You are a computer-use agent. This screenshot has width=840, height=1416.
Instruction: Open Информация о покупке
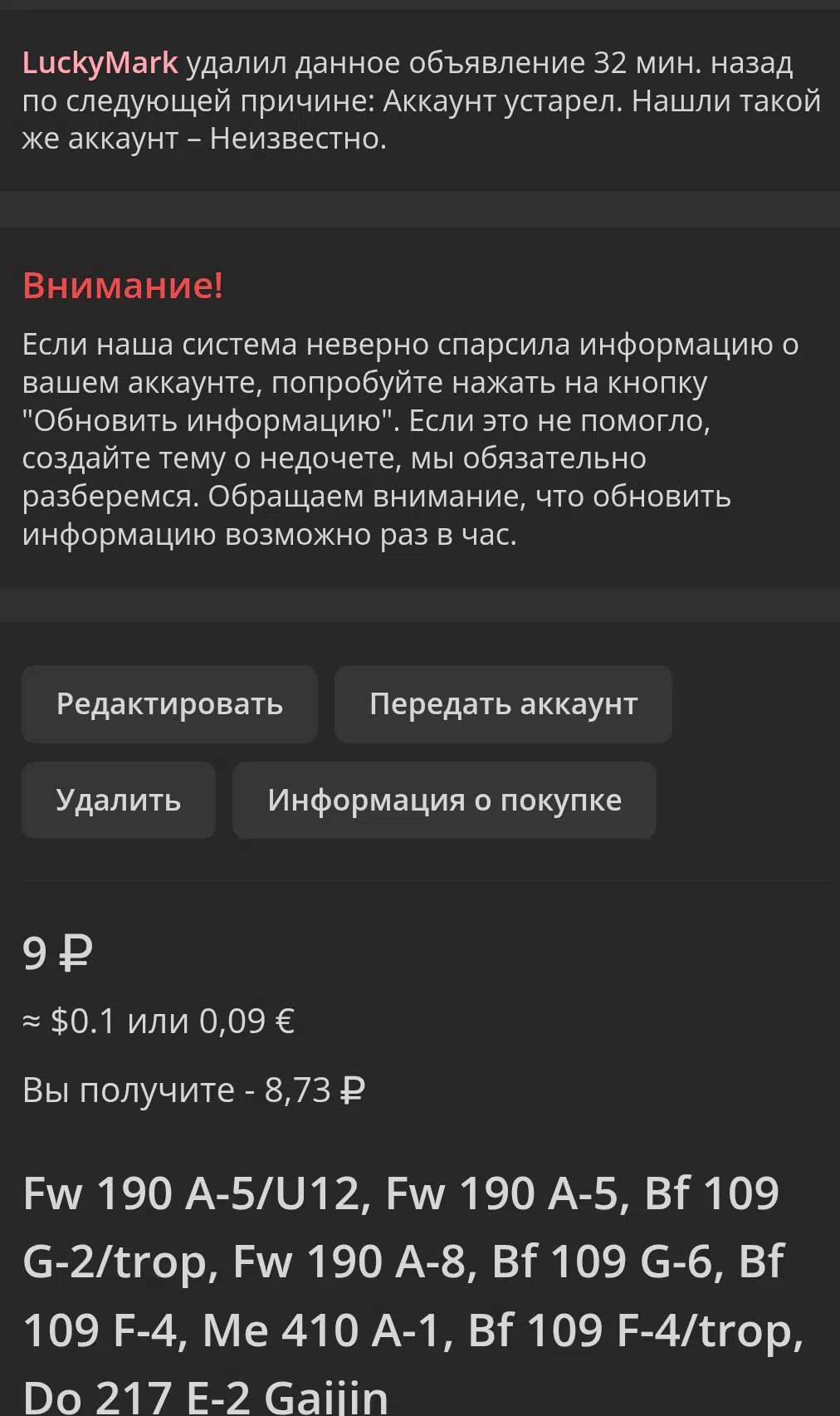(444, 801)
